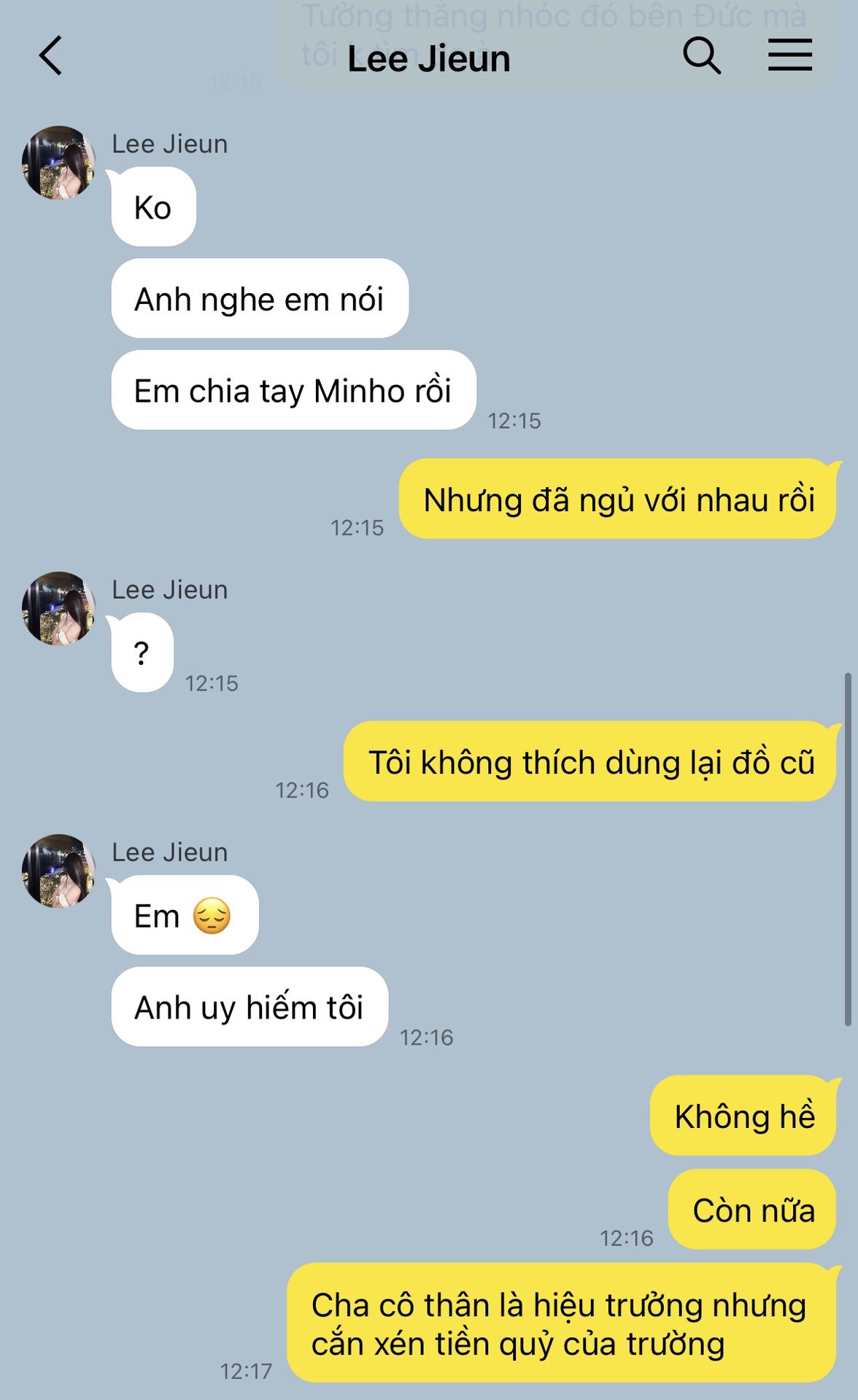Tap Lee Jieun's avatar beside the "?" message
Viewport: 858px width, 1400px height.
click(59, 608)
